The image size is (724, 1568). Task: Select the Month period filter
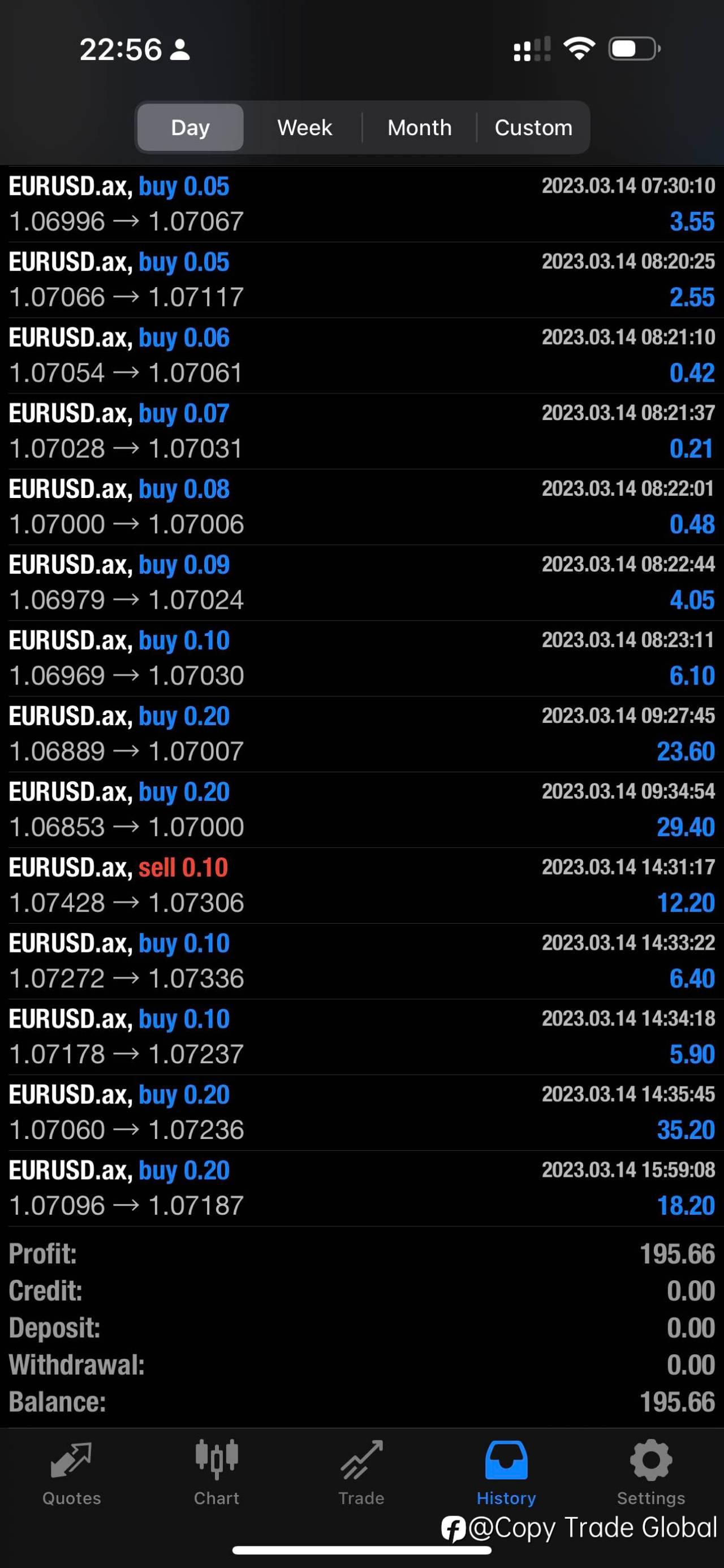click(420, 128)
